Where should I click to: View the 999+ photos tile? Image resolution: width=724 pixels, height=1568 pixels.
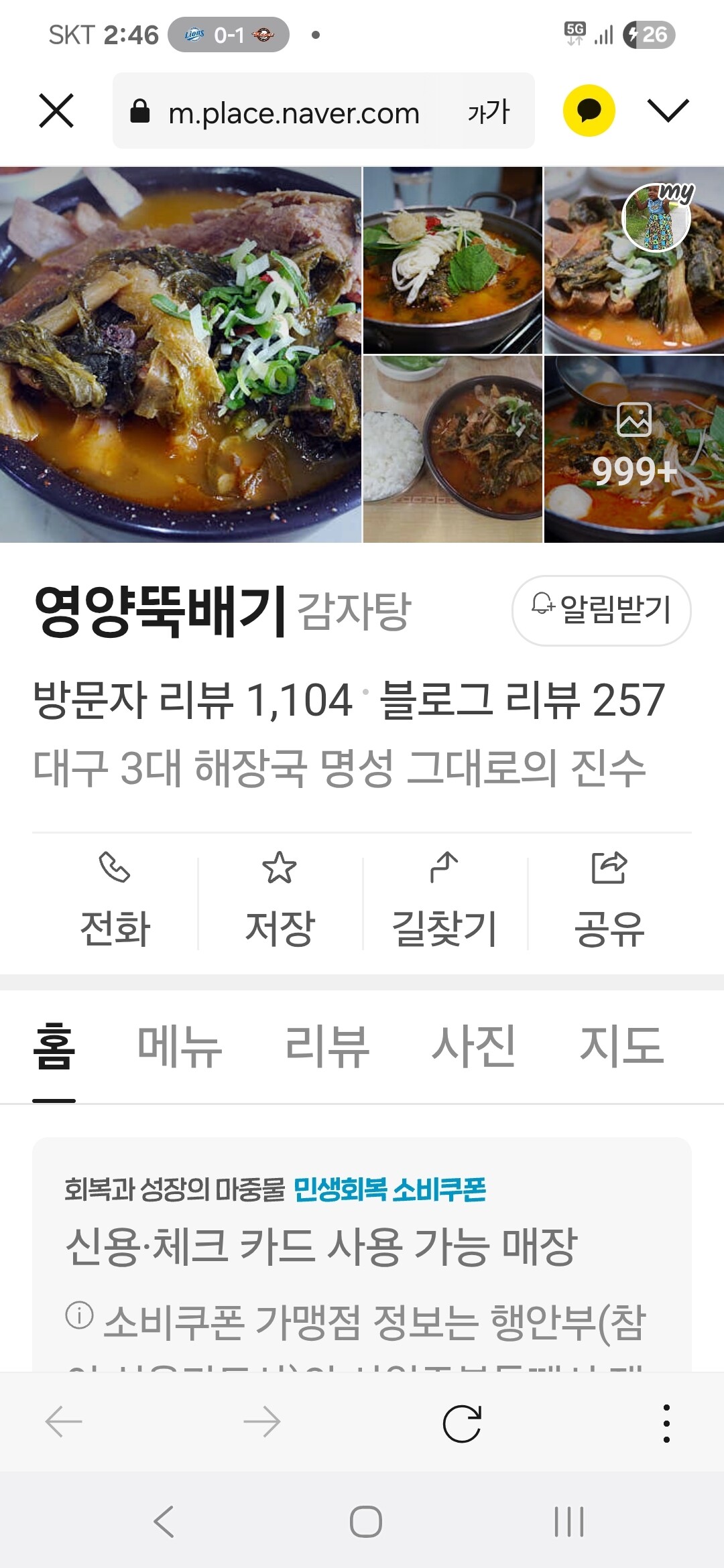pyautogui.click(x=633, y=449)
